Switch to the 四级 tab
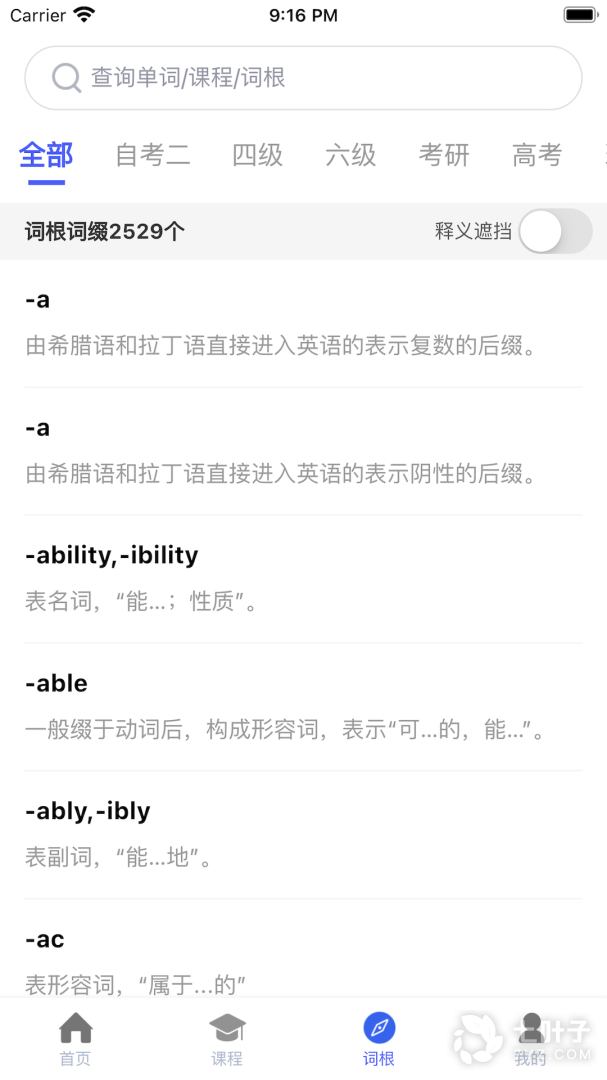607x1080 pixels. tap(257, 156)
